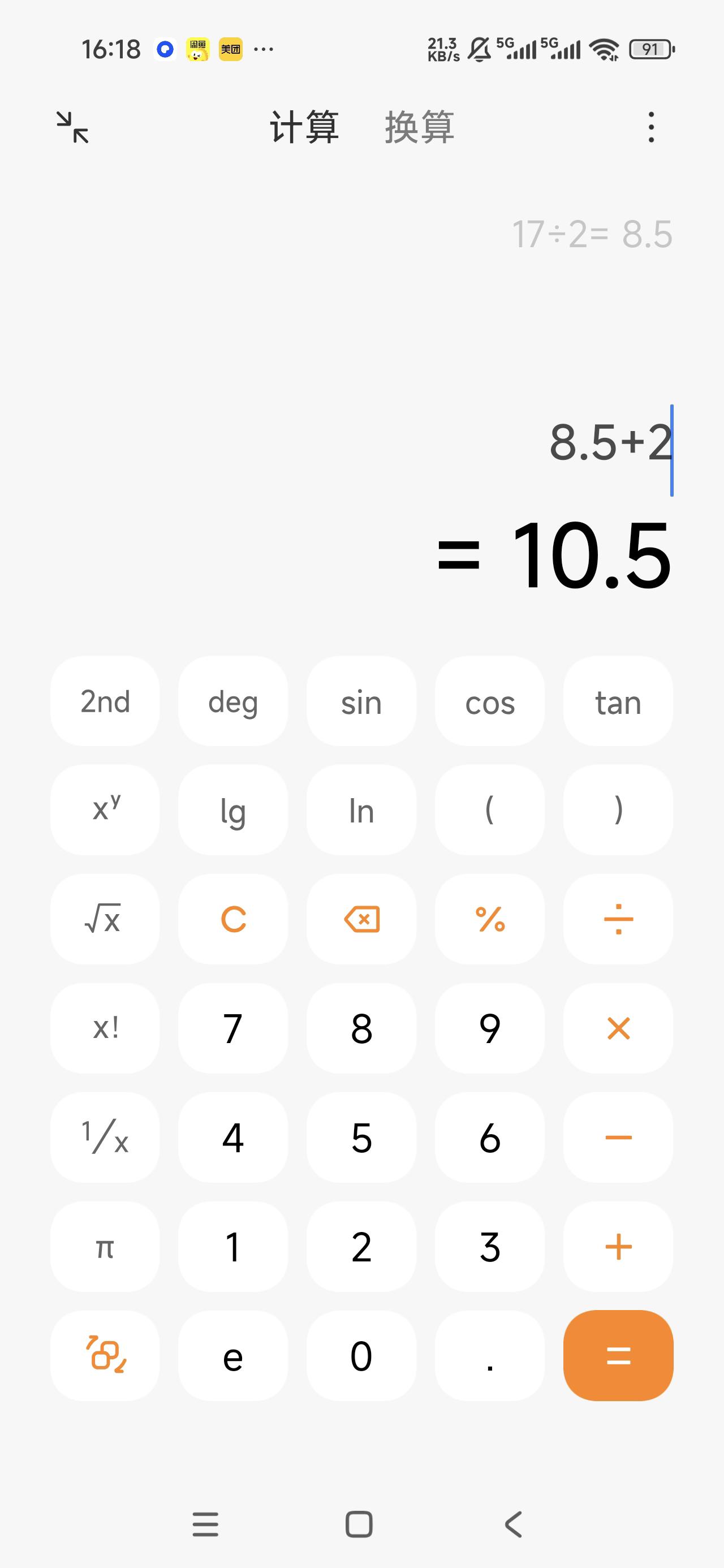Toggle the 2nd function key
Screen dimensions: 724x1568
pos(105,701)
